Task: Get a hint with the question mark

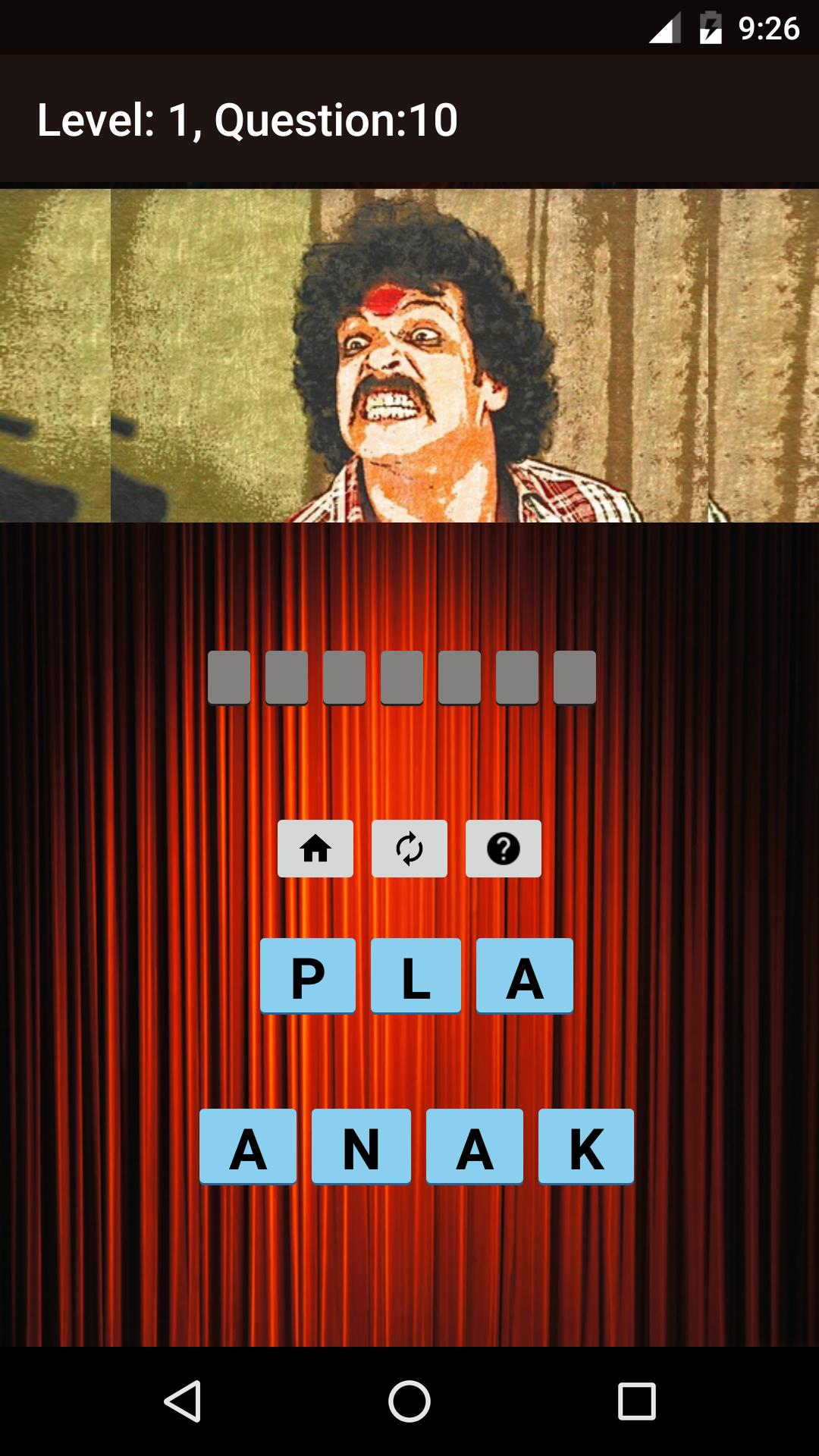Action: (504, 849)
